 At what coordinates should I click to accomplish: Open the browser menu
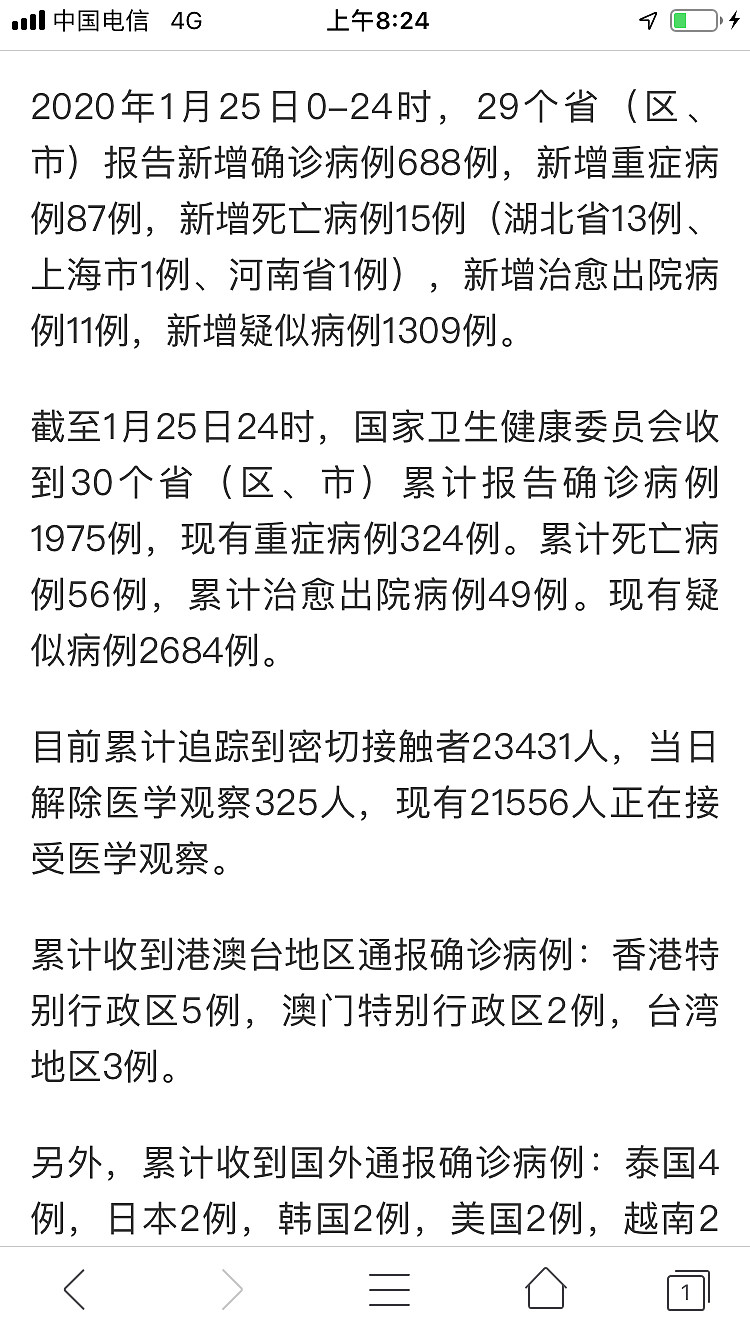[389, 1290]
